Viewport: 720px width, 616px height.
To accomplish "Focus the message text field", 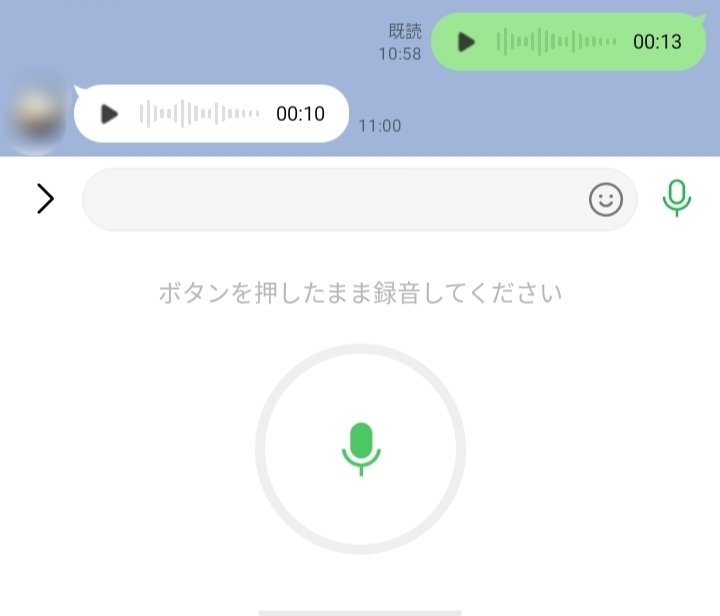I will click(x=330, y=200).
